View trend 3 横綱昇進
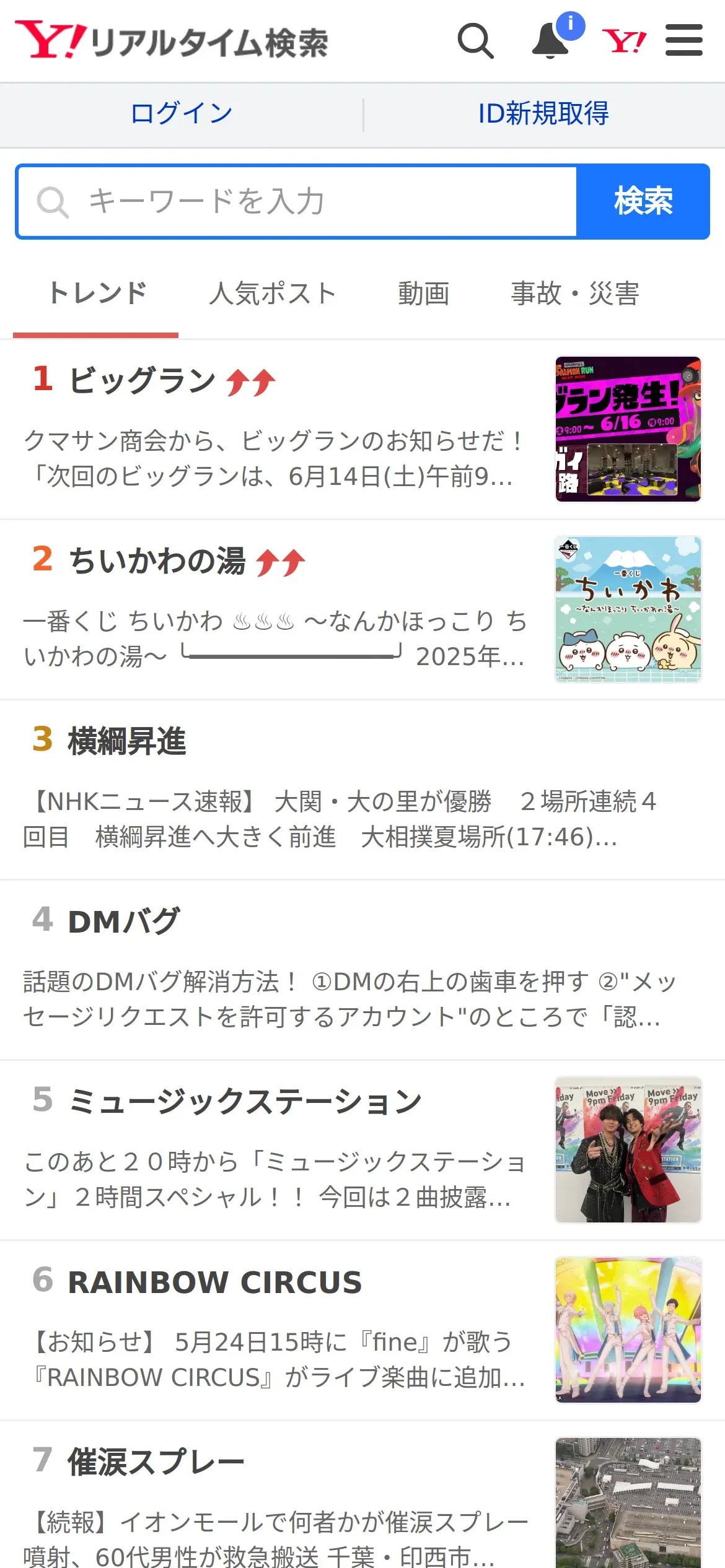The width and height of the screenshot is (725, 1568). point(127,741)
